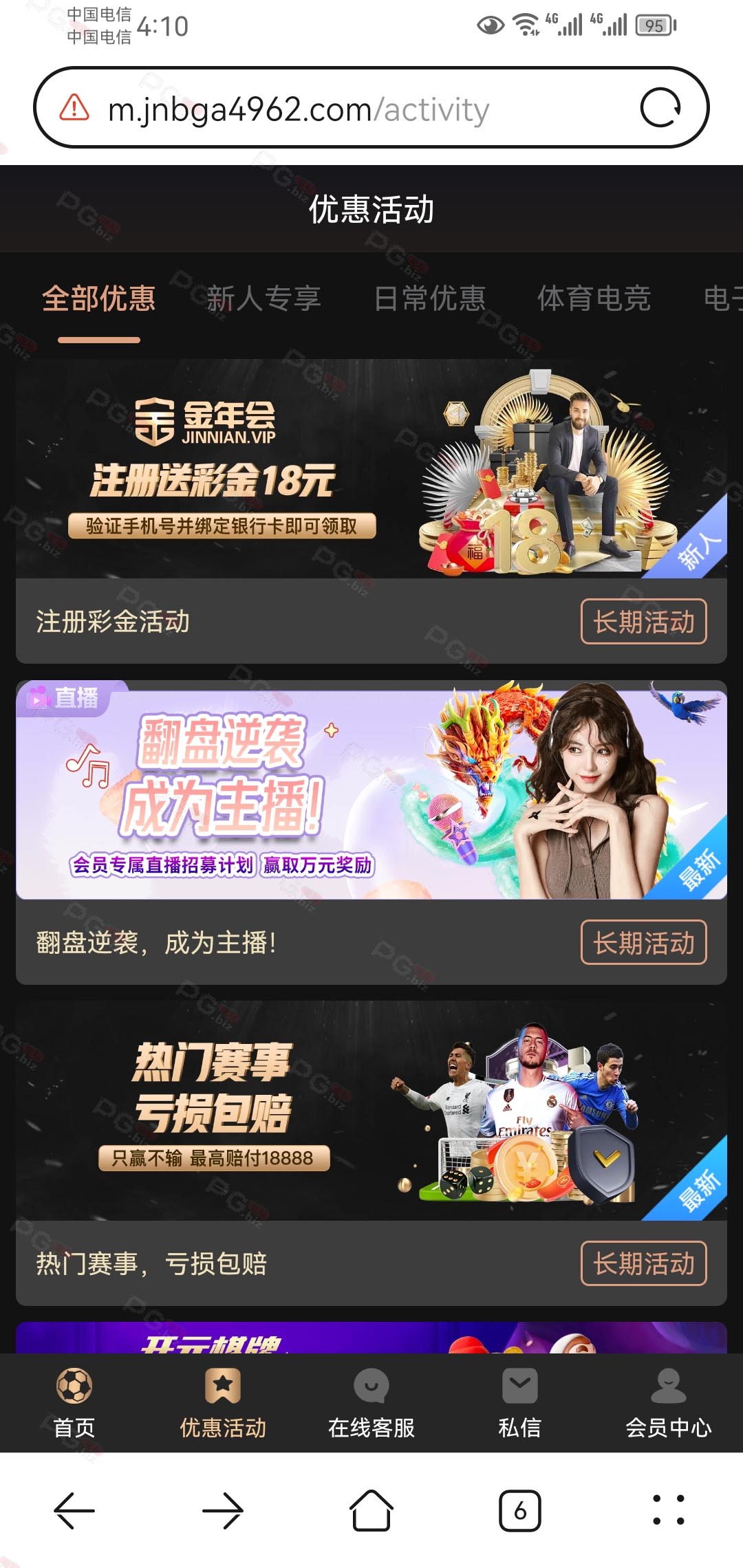
Task: Open the 私信 messages tab
Action: [520, 1403]
